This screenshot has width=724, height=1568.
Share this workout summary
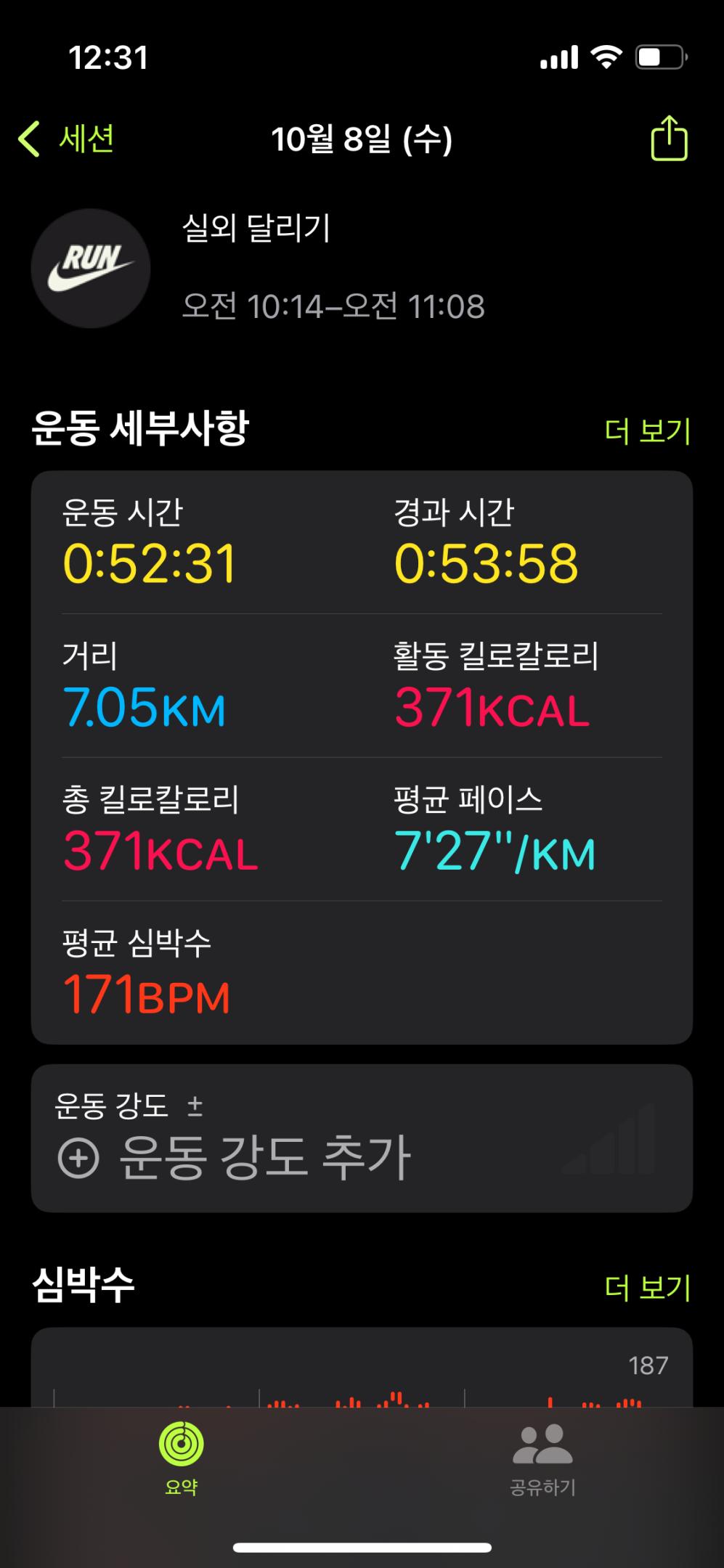(668, 139)
